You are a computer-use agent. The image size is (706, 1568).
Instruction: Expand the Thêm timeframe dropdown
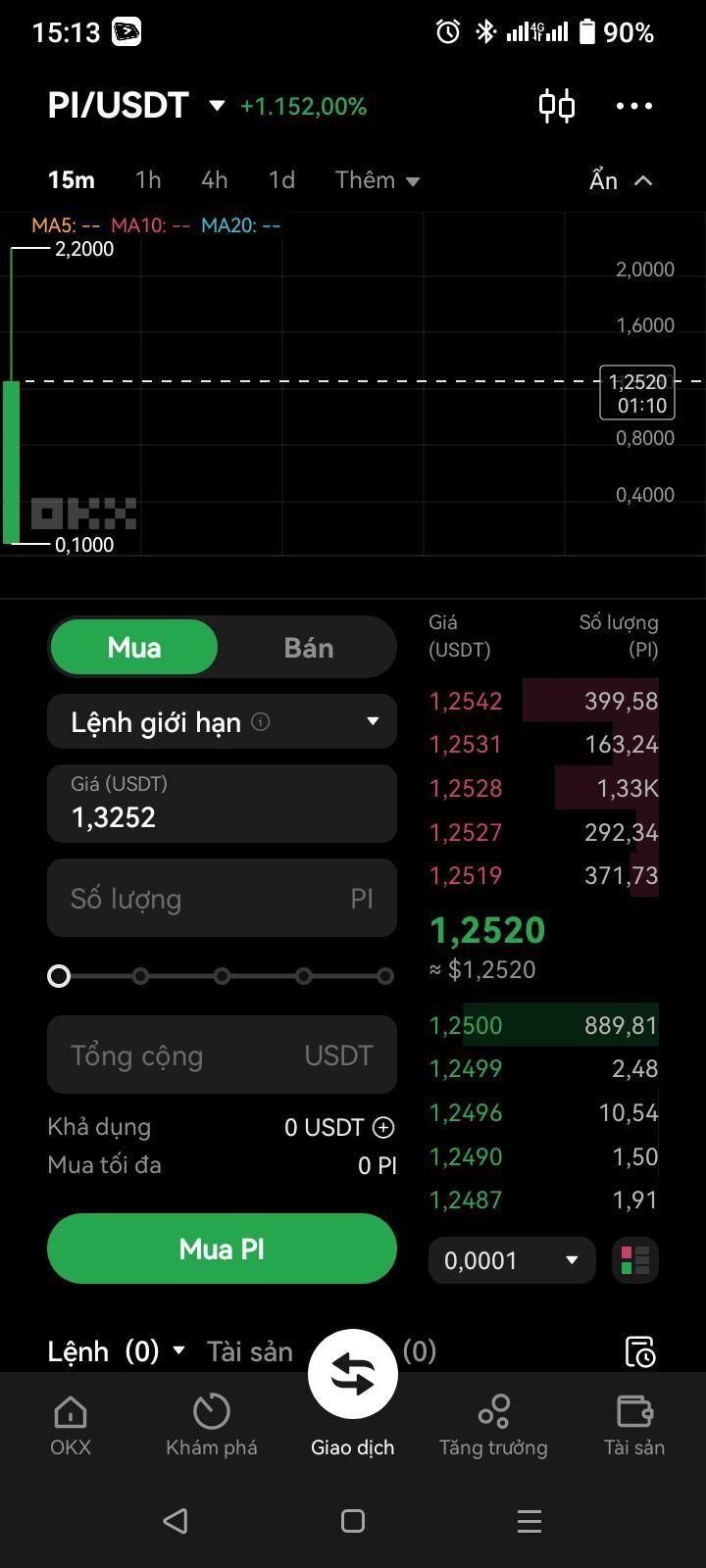tap(378, 180)
